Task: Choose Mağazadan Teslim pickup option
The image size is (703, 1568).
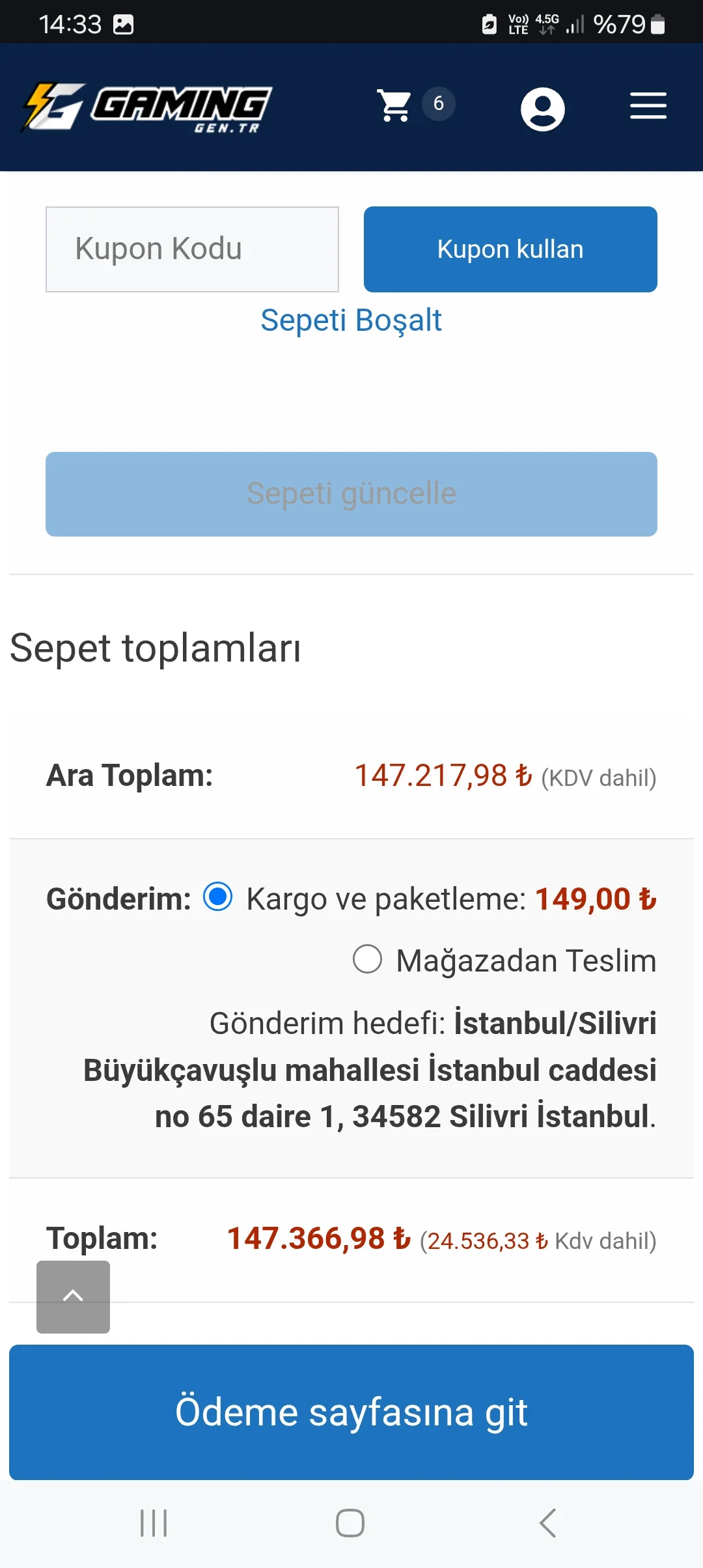Action: point(368,959)
